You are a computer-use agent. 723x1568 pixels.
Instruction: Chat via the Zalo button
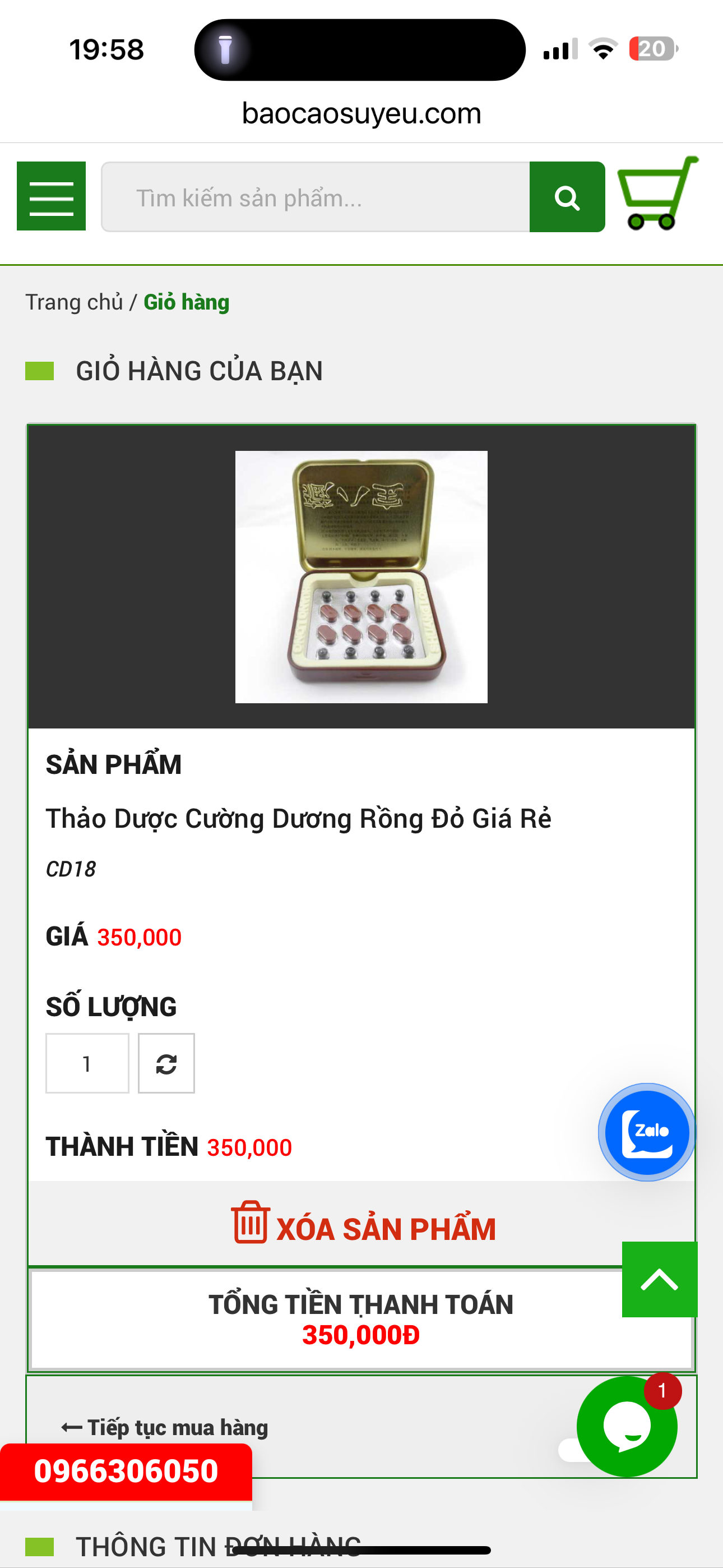coord(647,1132)
